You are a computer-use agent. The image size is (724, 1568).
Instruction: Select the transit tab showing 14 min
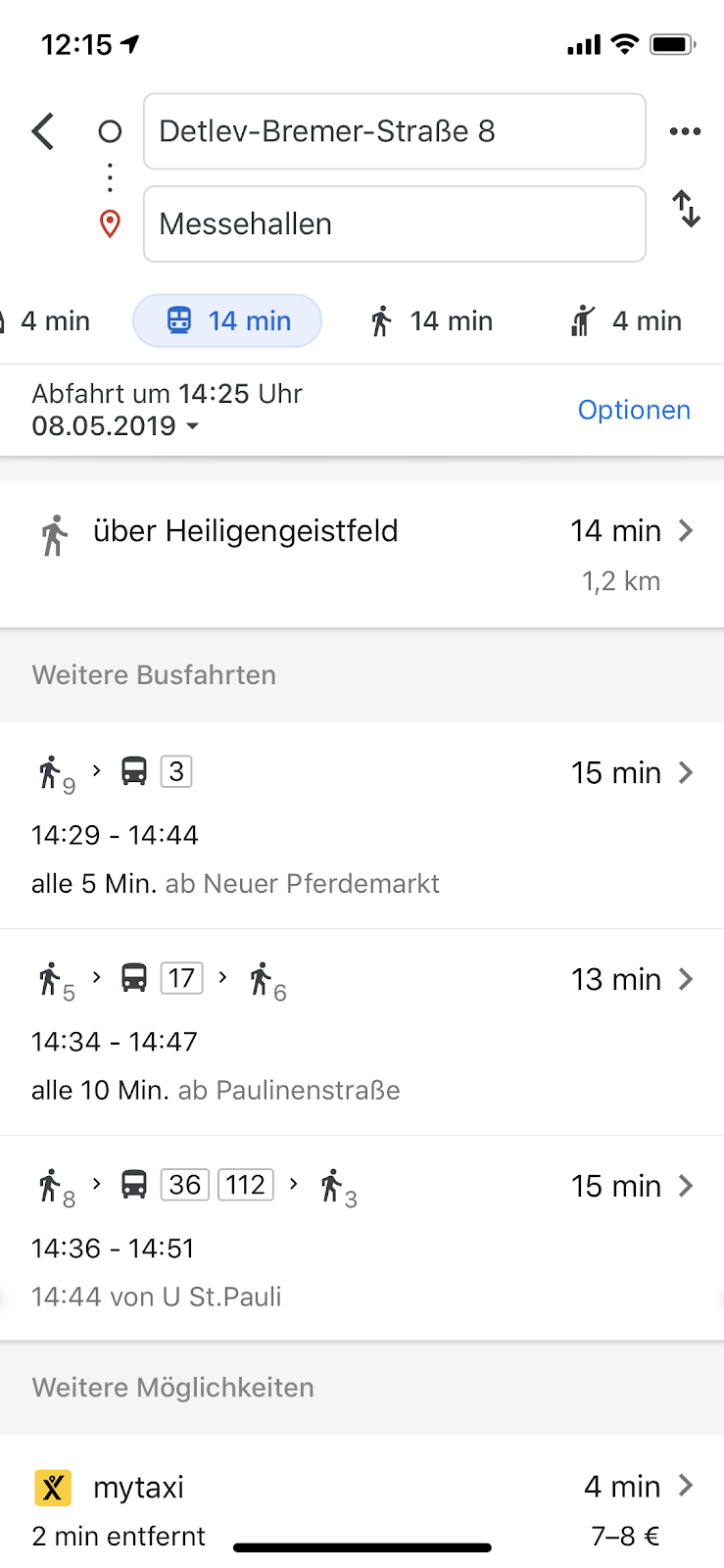coord(227,320)
